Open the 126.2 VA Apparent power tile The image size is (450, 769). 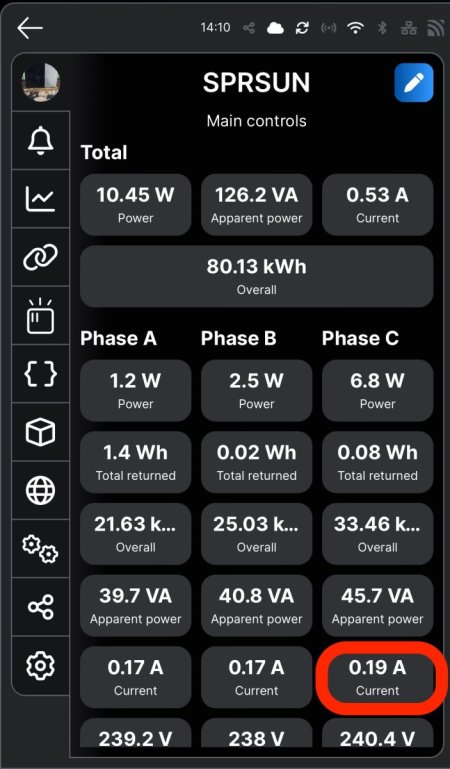pyautogui.click(x=256, y=205)
